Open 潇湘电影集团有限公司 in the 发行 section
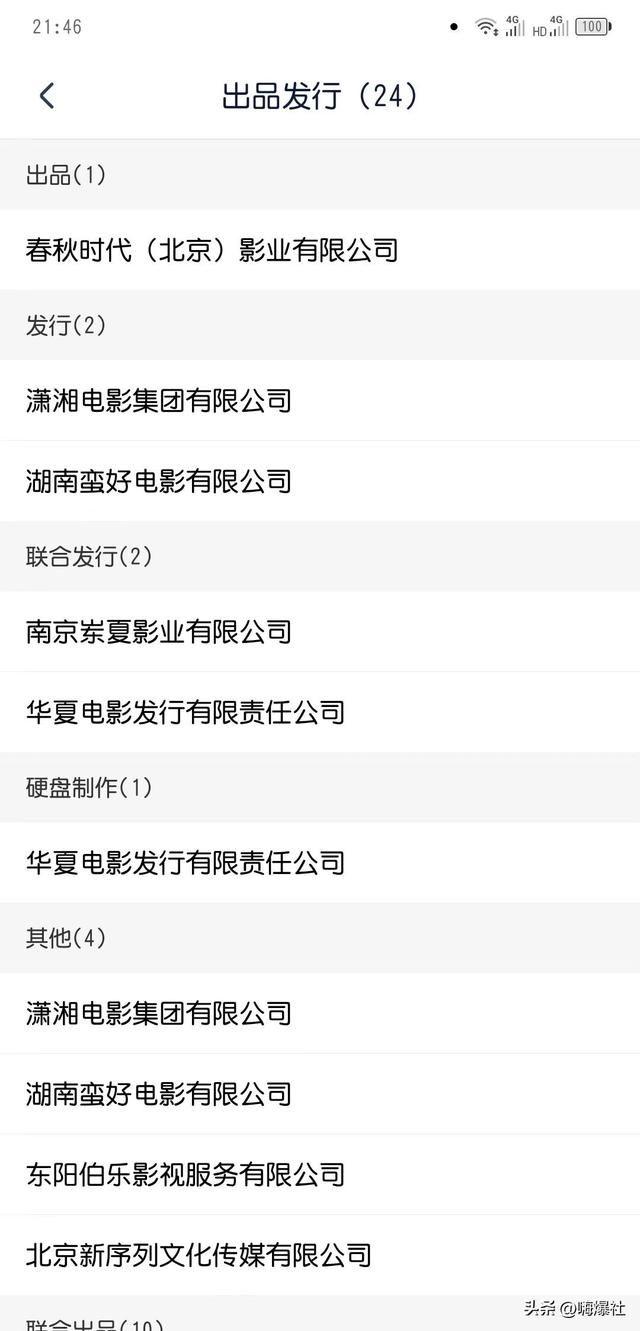The height and width of the screenshot is (1331, 640). tap(320, 401)
